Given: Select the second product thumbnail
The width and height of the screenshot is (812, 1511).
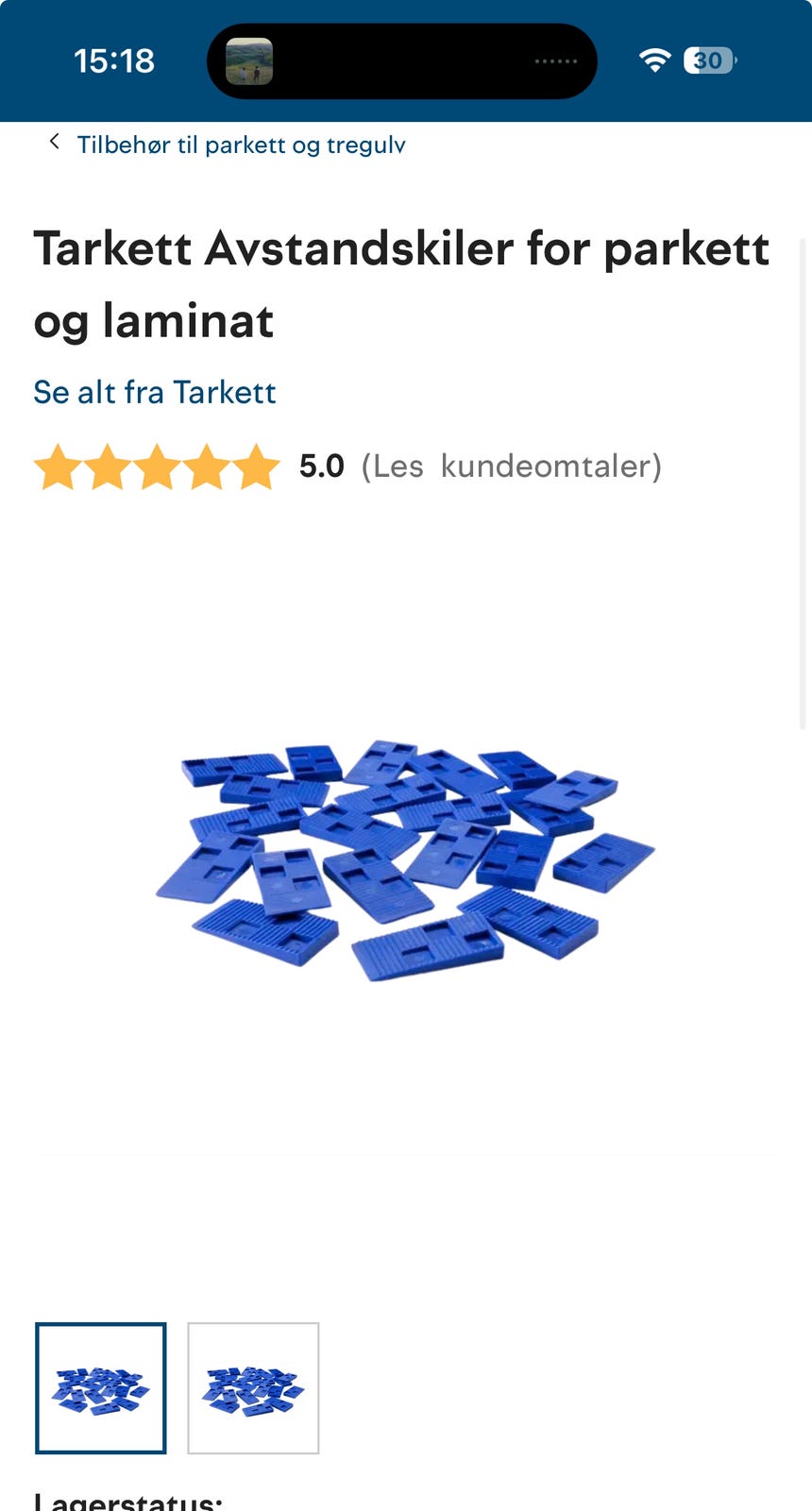Looking at the screenshot, I should tap(254, 1388).
